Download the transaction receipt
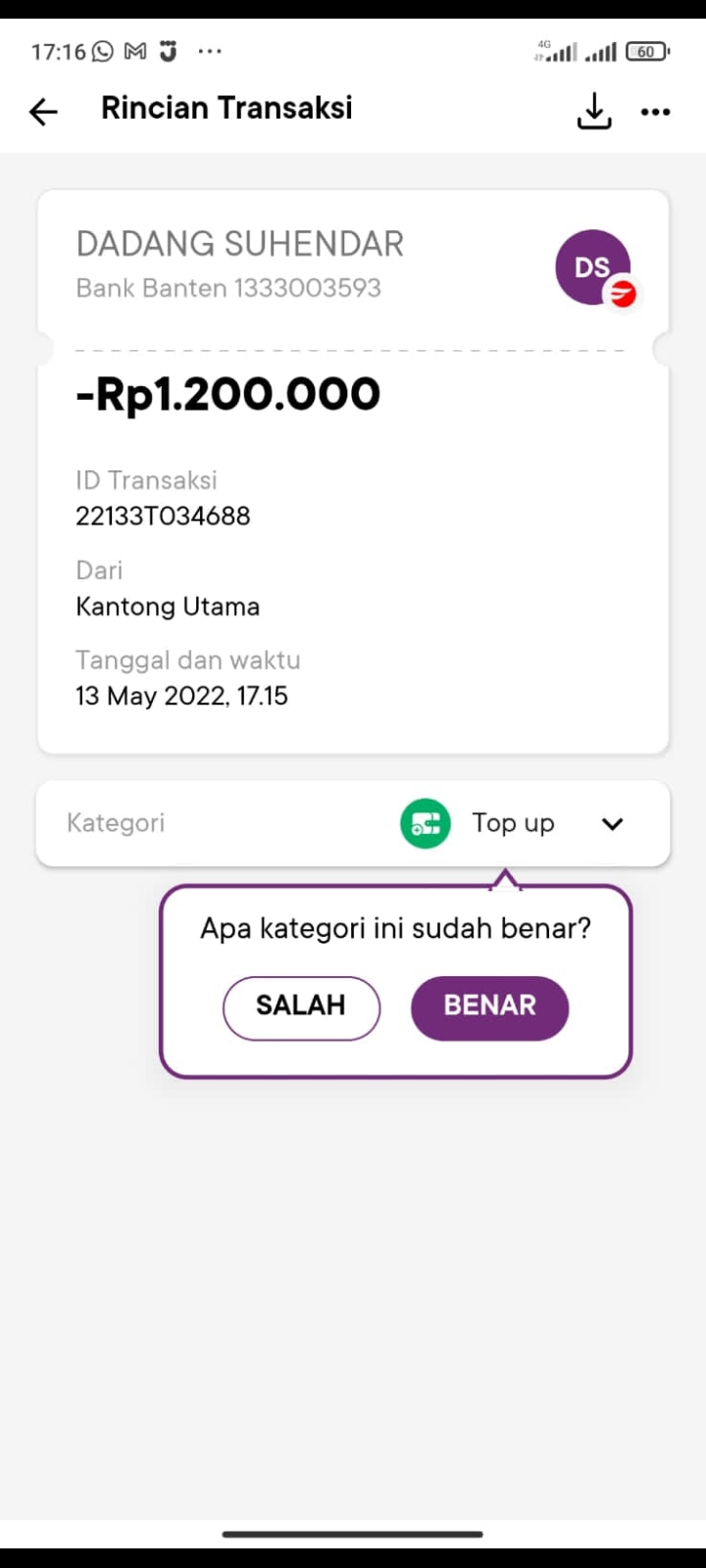Image resolution: width=706 pixels, height=1568 pixels. click(593, 112)
